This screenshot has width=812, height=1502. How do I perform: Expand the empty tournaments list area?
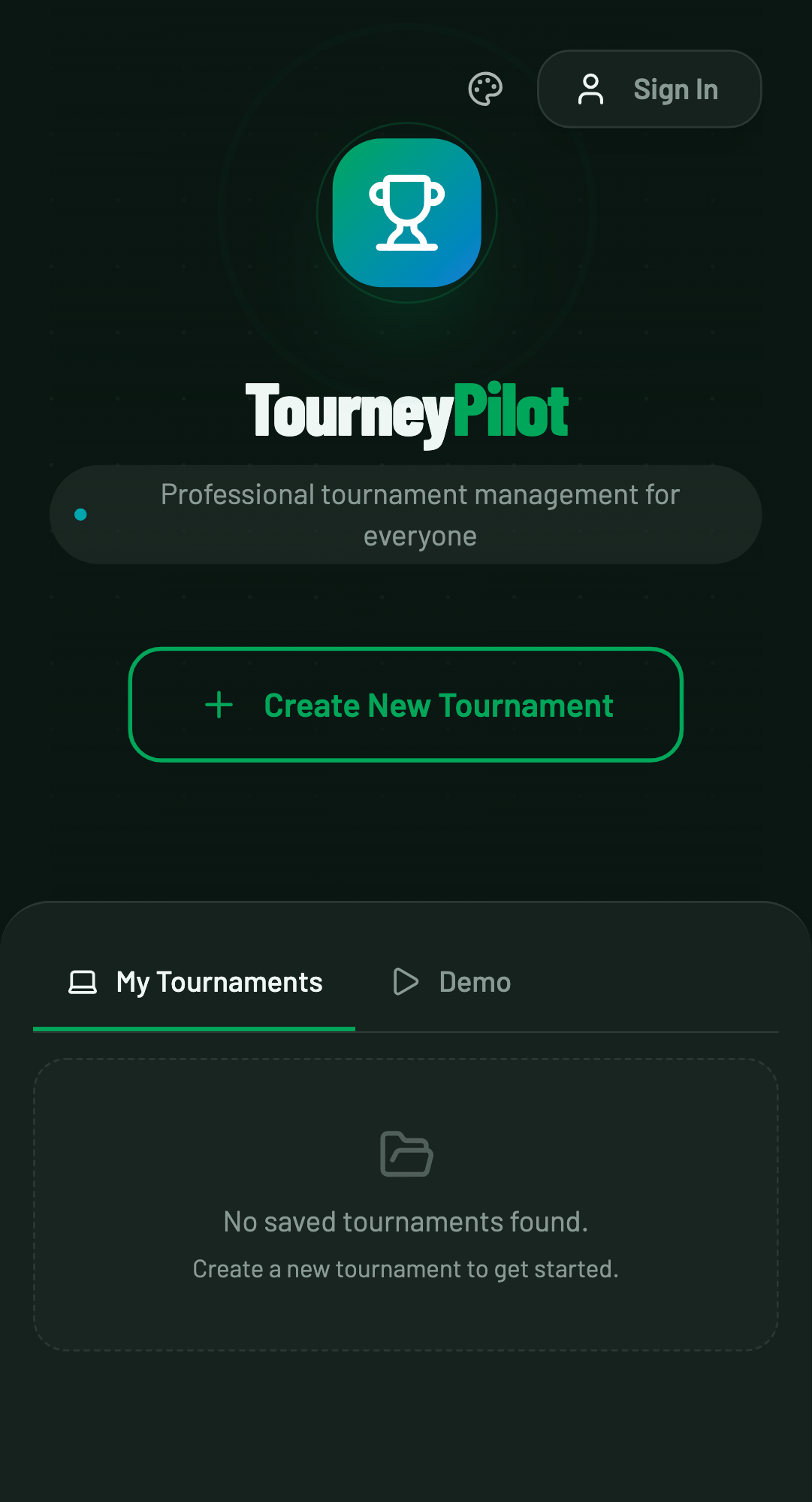tap(406, 1202)
